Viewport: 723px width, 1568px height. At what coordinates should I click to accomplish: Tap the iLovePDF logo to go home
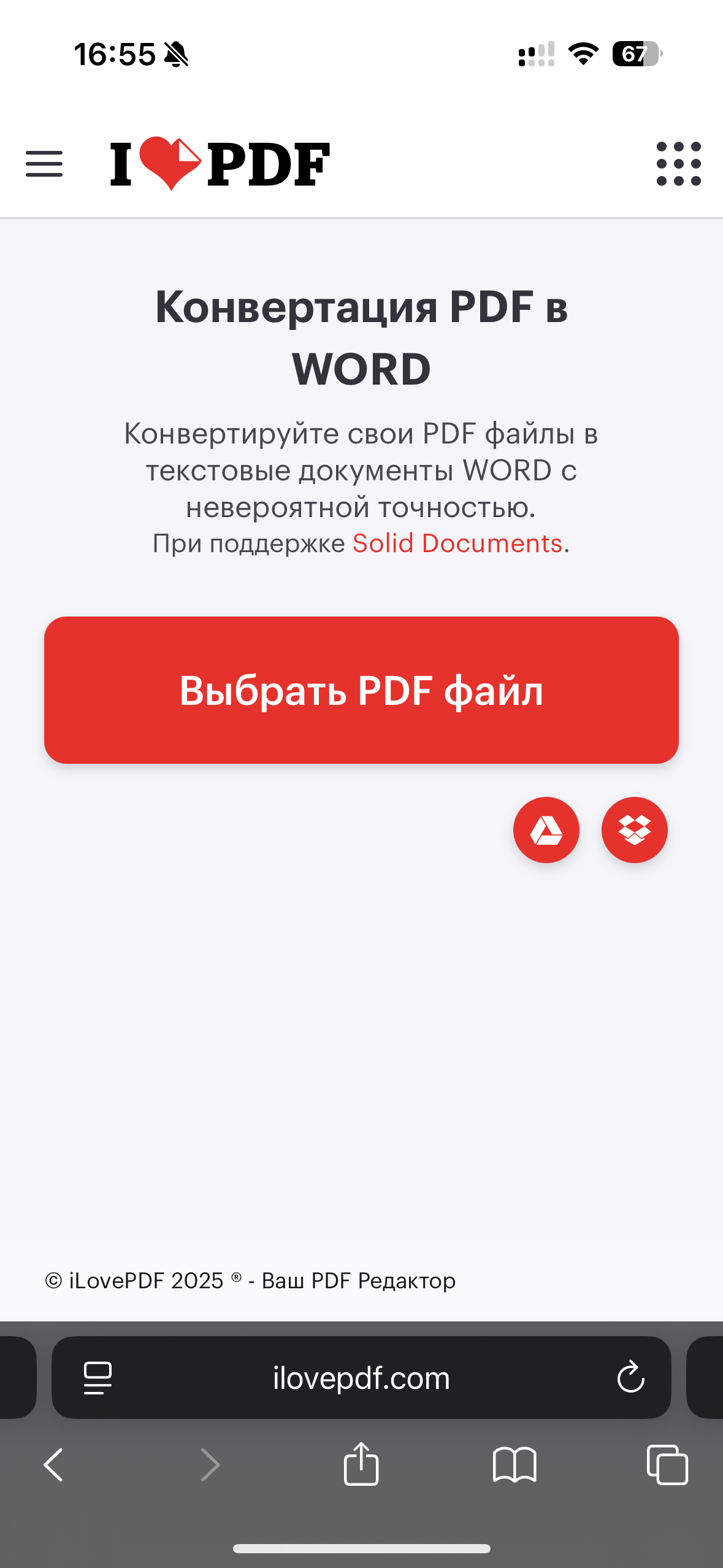coord(220,164)
